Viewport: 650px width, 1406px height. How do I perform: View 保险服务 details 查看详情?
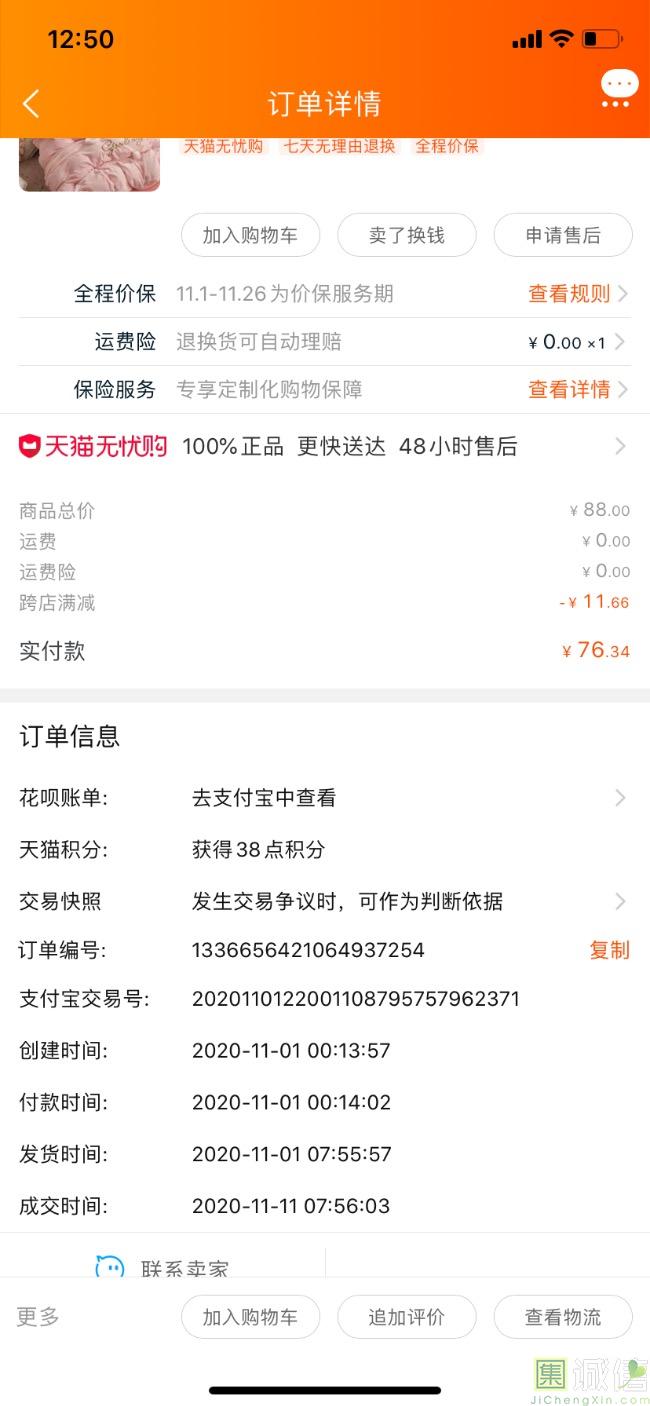[577, 389]
